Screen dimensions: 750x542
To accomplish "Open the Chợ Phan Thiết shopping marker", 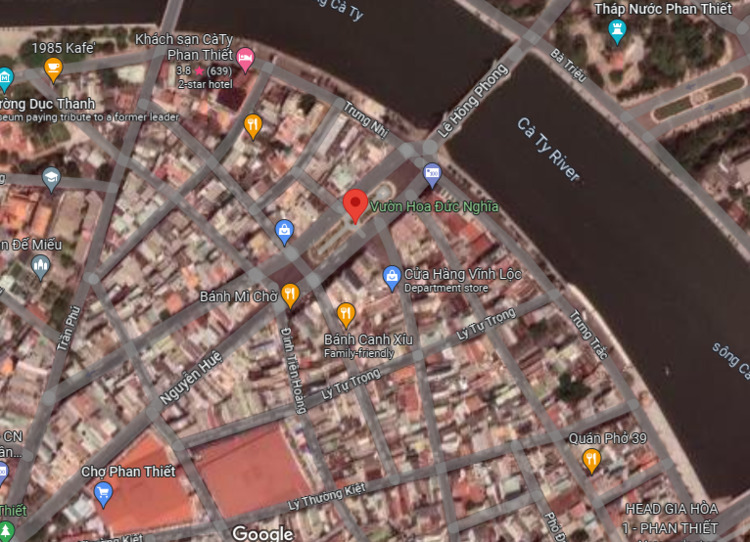I will pos(103,492).
